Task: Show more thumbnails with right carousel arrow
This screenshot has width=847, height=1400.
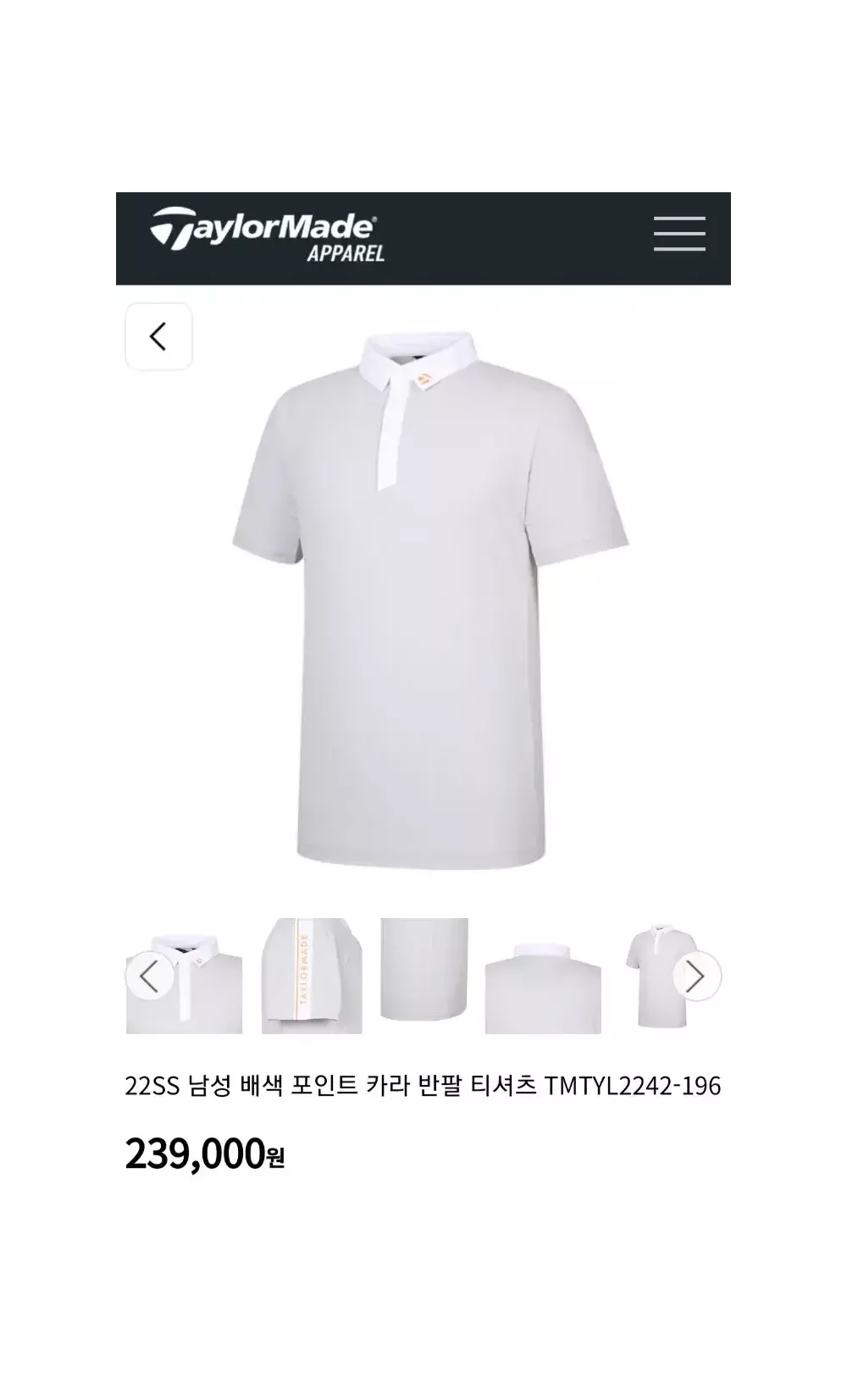Action: 696,977
